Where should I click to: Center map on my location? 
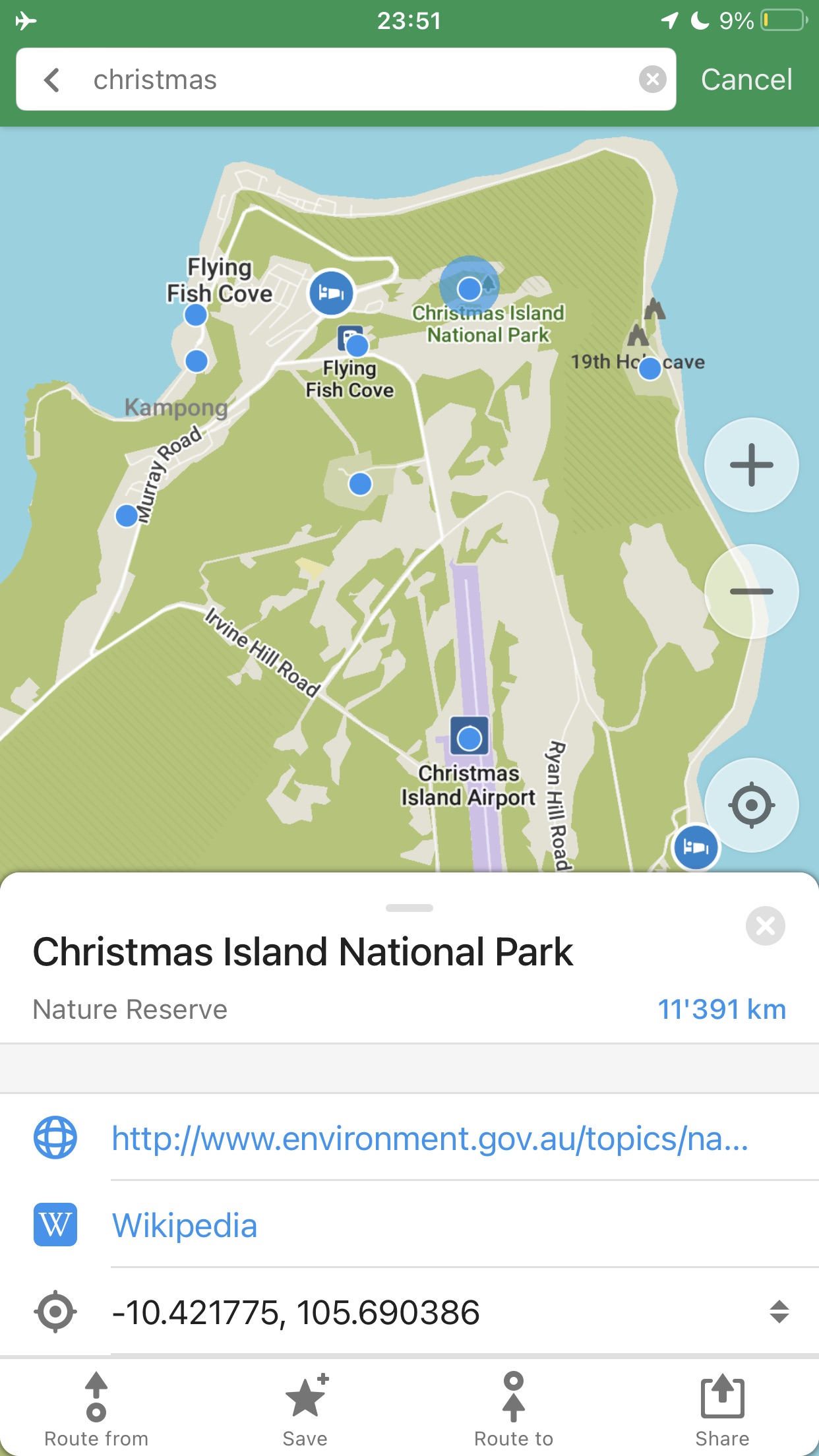(751, 805)
